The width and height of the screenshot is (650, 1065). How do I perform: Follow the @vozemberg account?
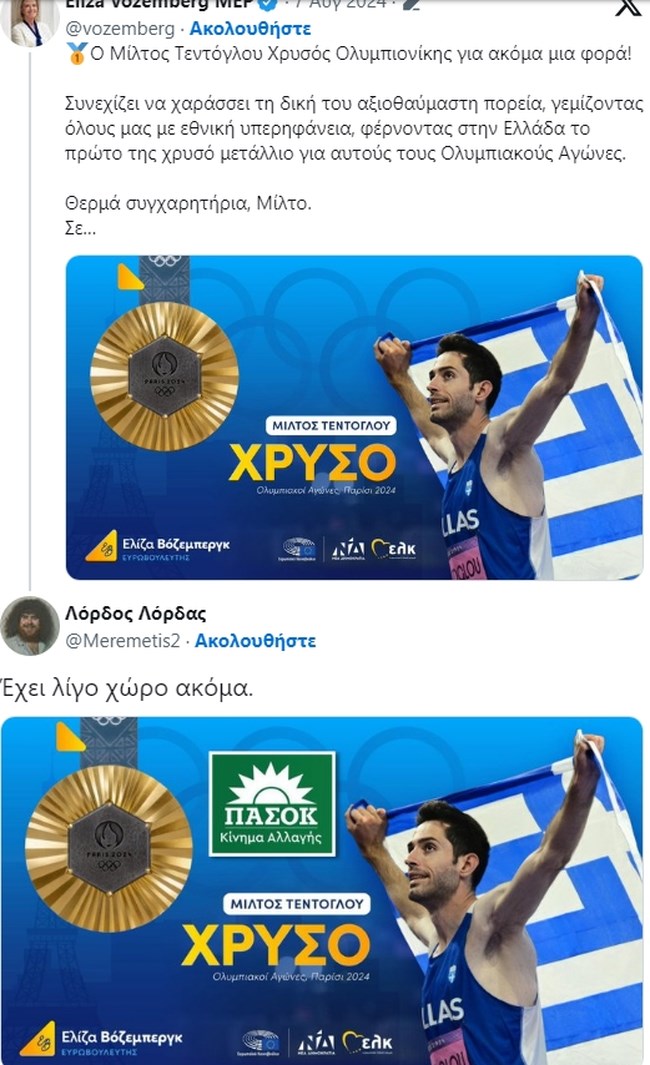(250, 28)
